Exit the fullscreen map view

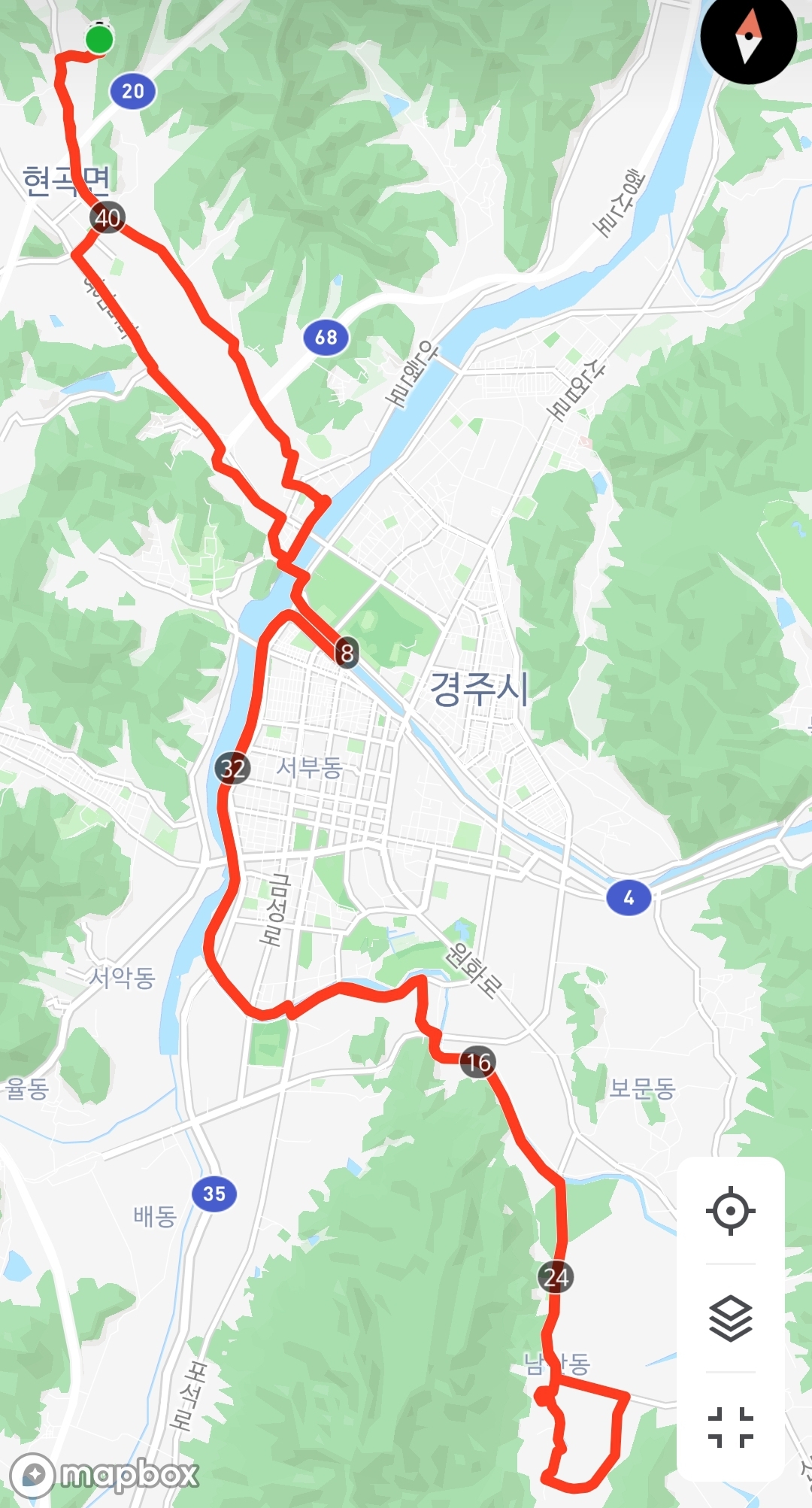click(x=730, y=1427)
